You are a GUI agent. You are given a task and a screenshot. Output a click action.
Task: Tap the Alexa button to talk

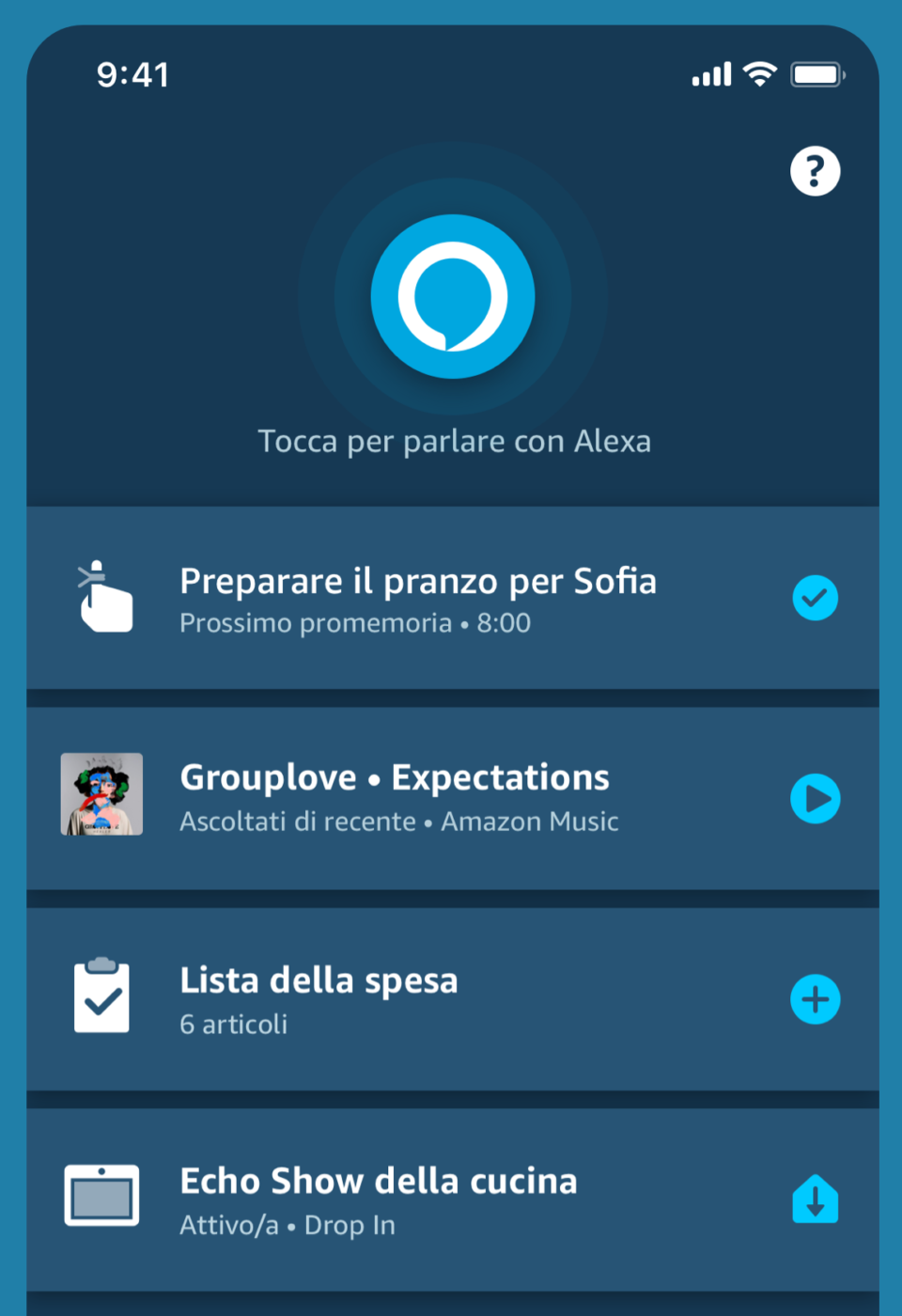pyautogui.click(x=453, y=297)
